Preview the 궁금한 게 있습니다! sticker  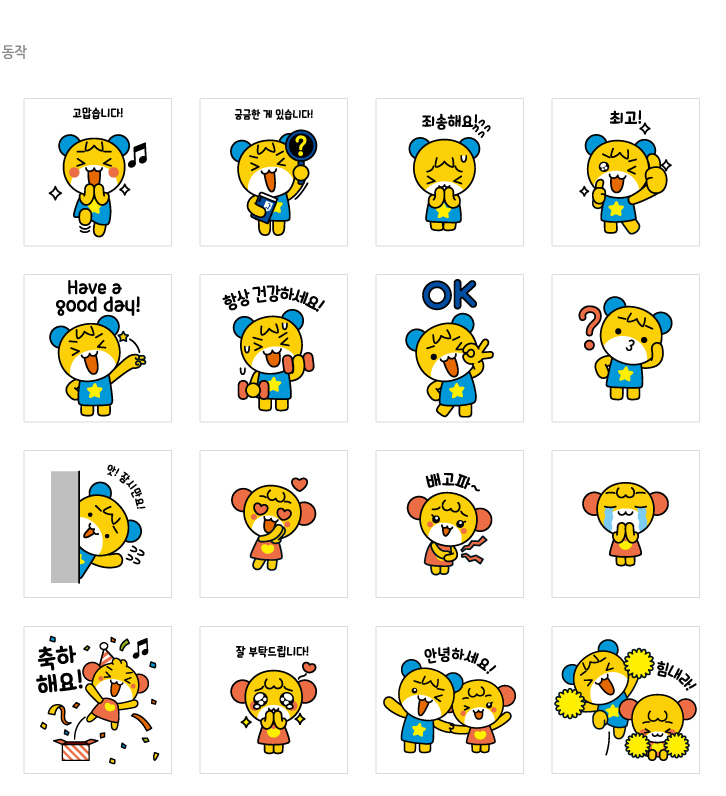pyautogui.click(x=274, y=172)
